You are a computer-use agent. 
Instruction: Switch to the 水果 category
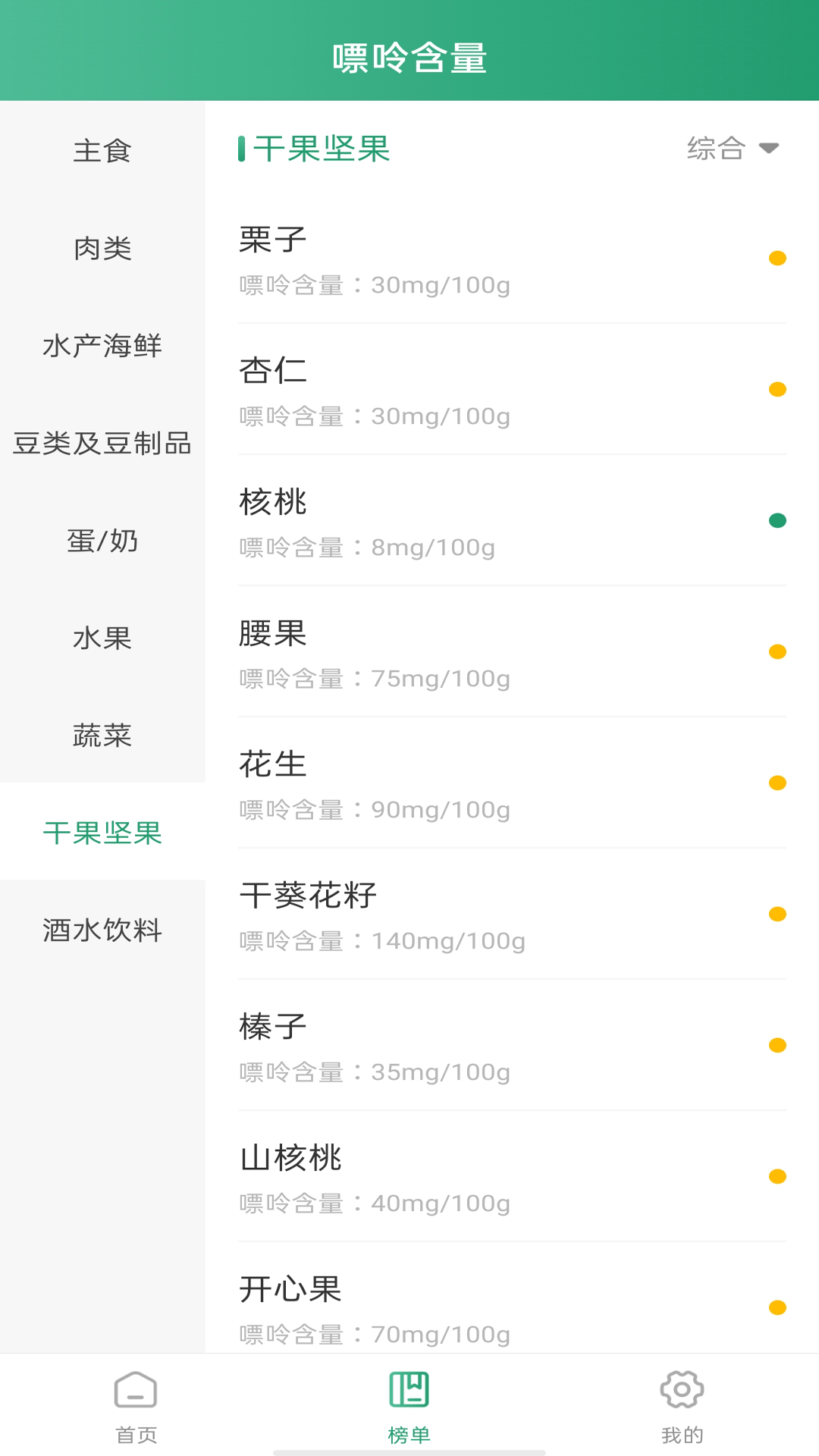102,638
